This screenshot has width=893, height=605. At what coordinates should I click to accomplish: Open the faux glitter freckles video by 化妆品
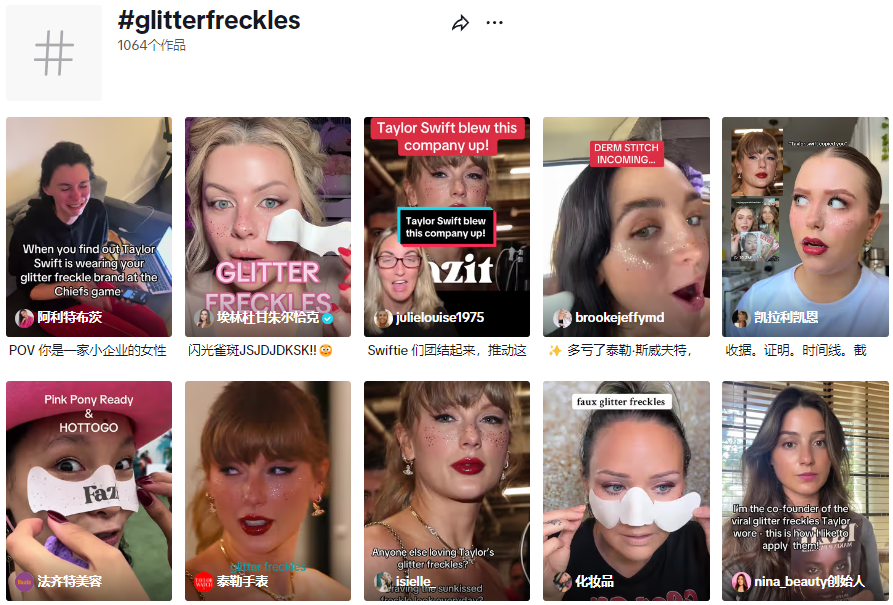[626, 490]
